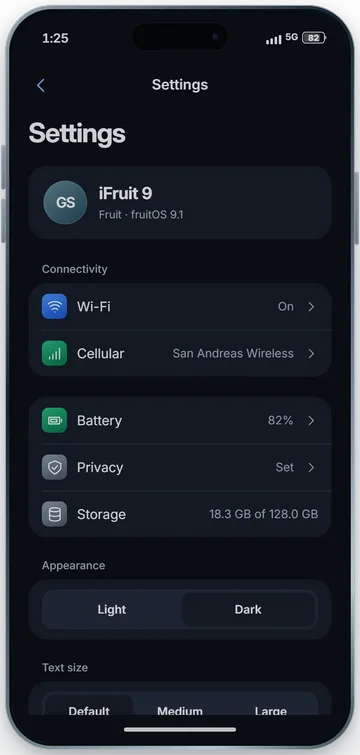Select the Light appearance option

click(x=112, y=610)
